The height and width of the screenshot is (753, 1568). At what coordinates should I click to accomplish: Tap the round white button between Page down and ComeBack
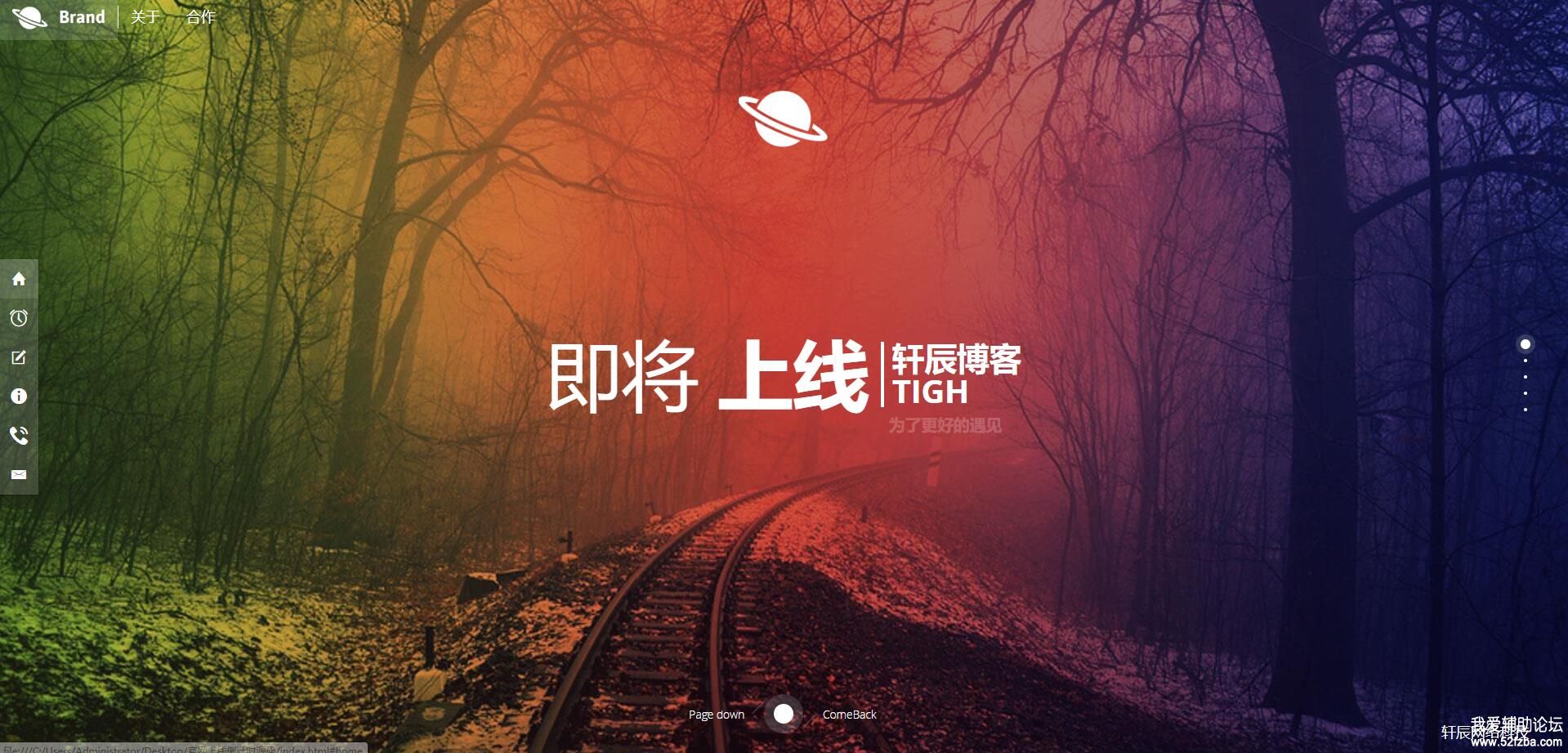tap(783, 714)
